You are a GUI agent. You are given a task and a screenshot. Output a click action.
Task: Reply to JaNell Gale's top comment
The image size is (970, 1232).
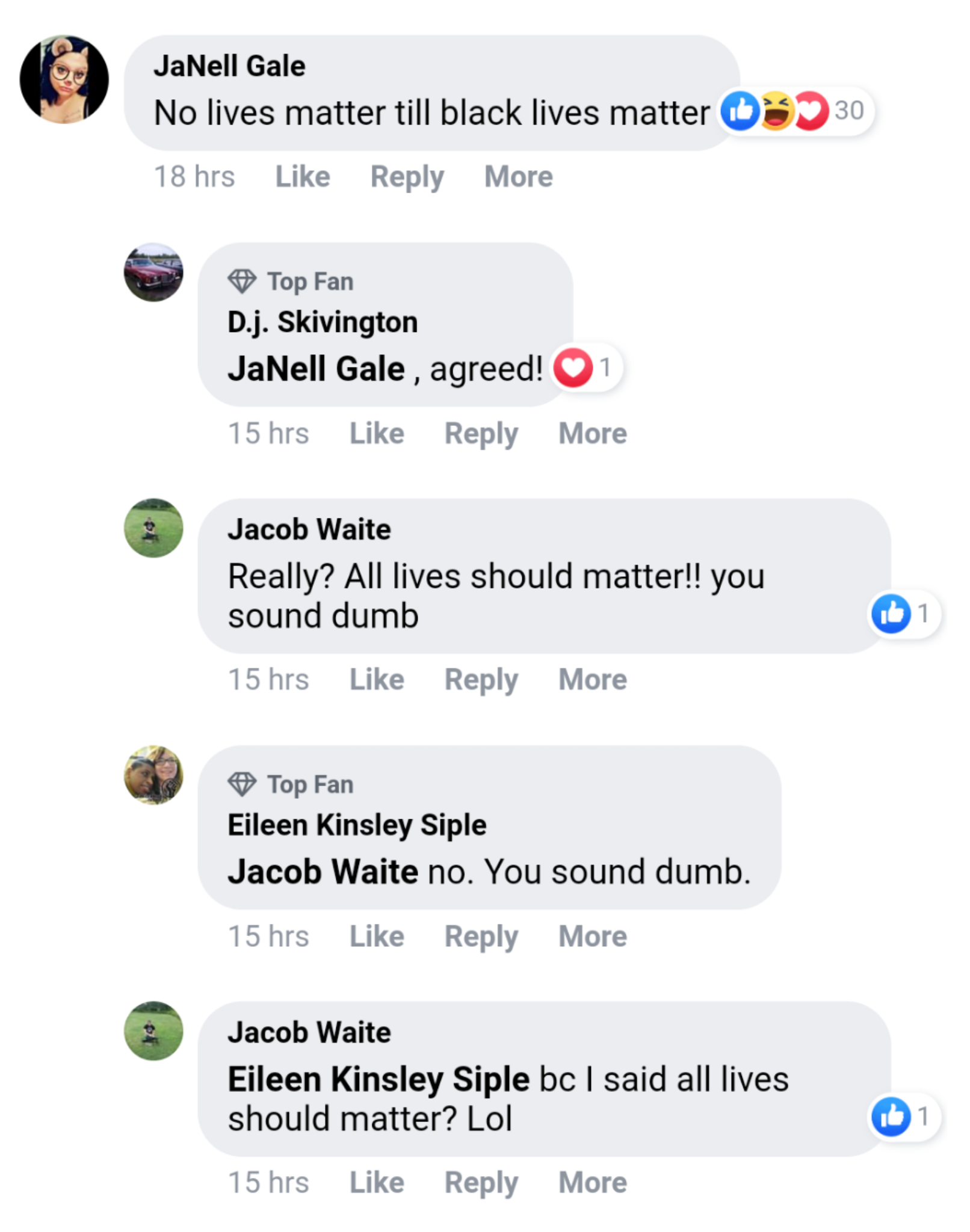407,177
